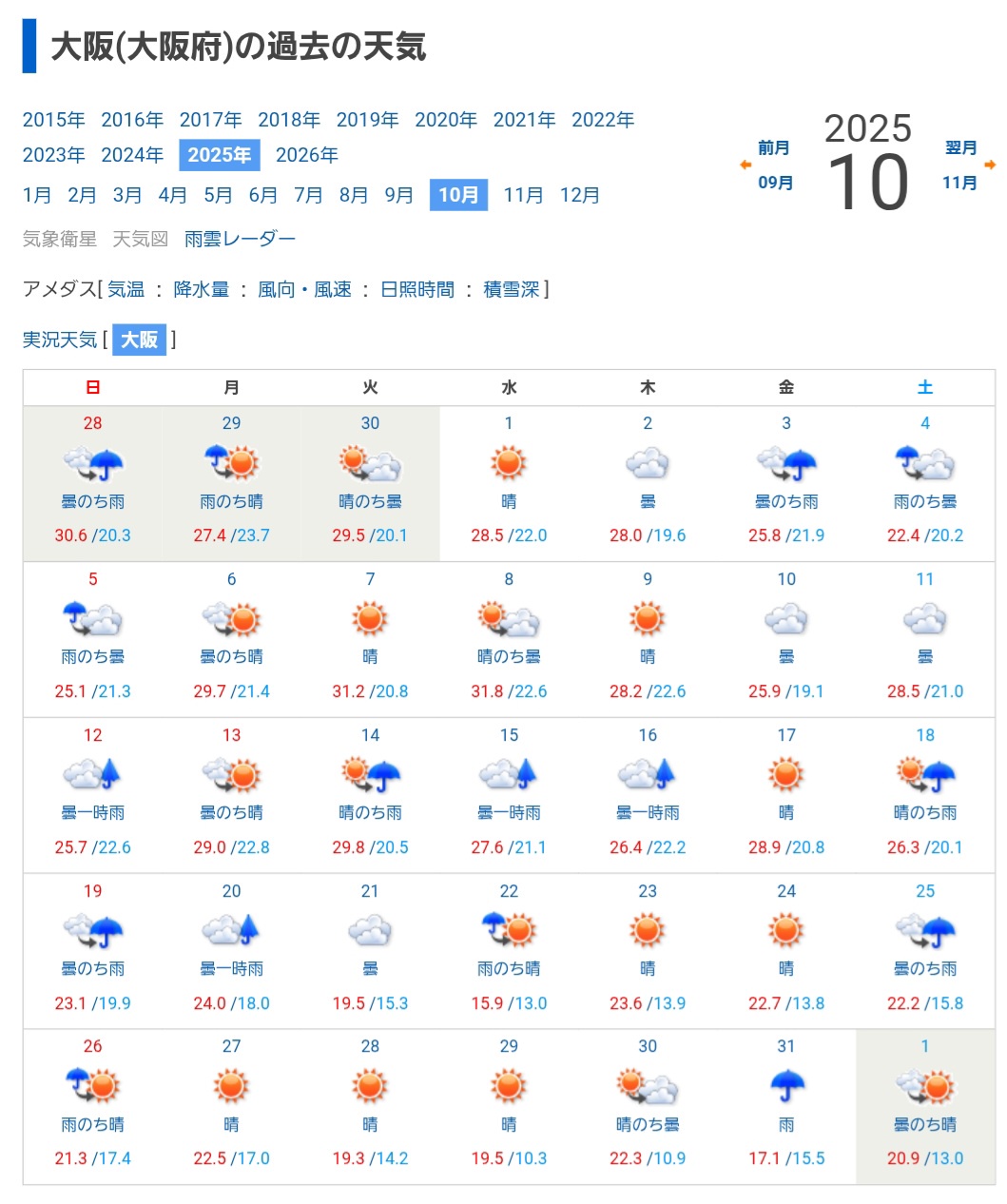Open weather for October 22

[x=509, y=951]
